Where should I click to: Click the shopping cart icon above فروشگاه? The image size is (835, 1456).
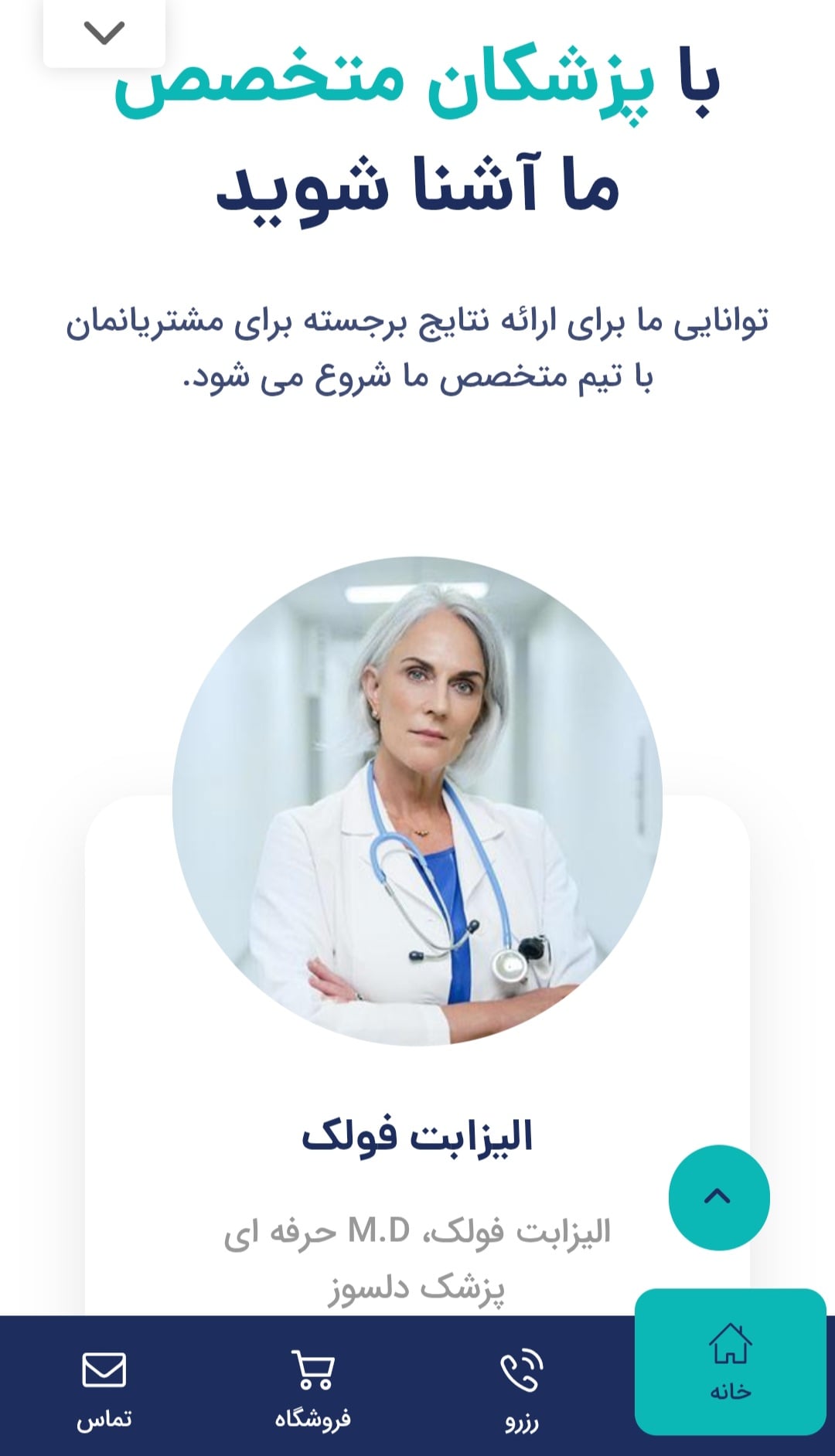coord(314,1366)
